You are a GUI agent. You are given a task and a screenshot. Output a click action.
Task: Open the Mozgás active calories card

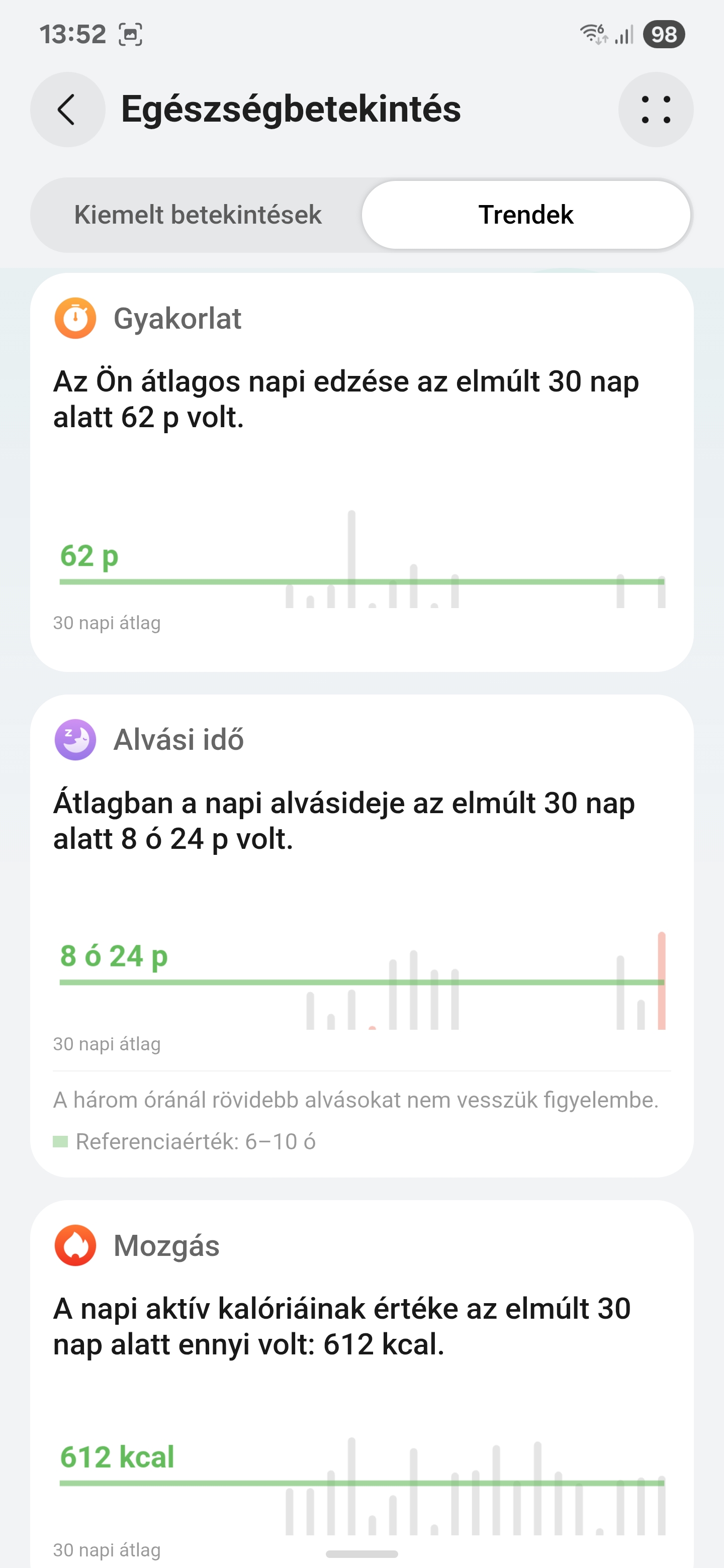tap(361, 1384)
